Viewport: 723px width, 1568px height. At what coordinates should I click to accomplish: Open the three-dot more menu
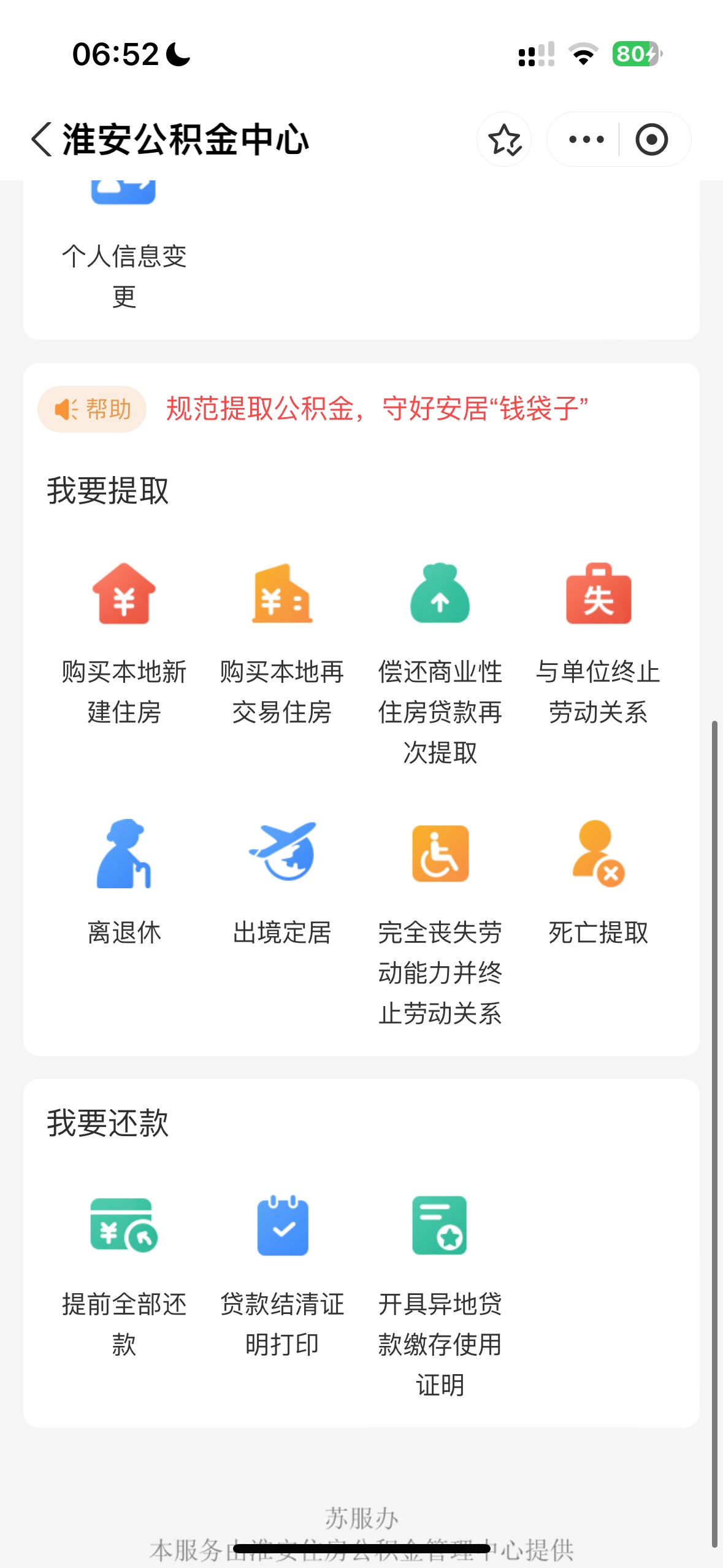(586, 139)
